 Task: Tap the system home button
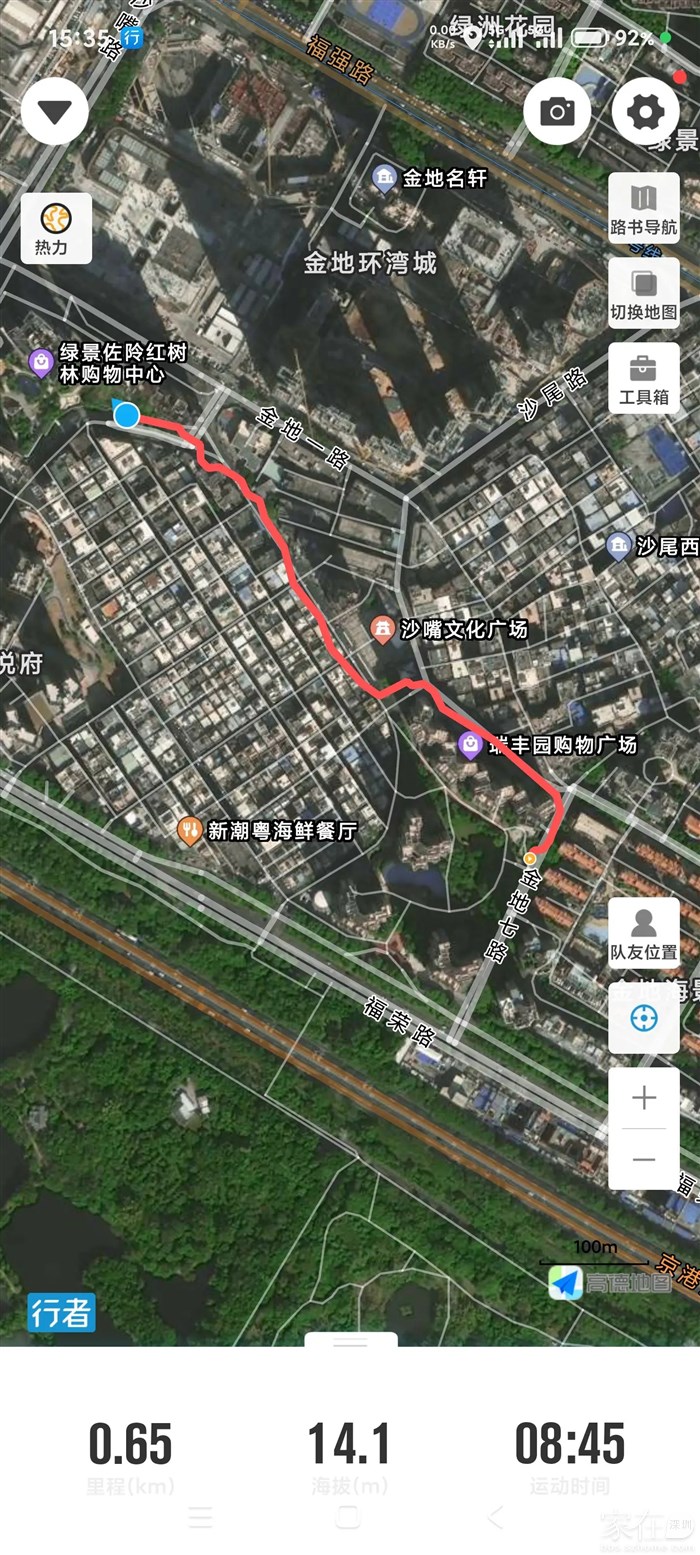pos(348,1518)
